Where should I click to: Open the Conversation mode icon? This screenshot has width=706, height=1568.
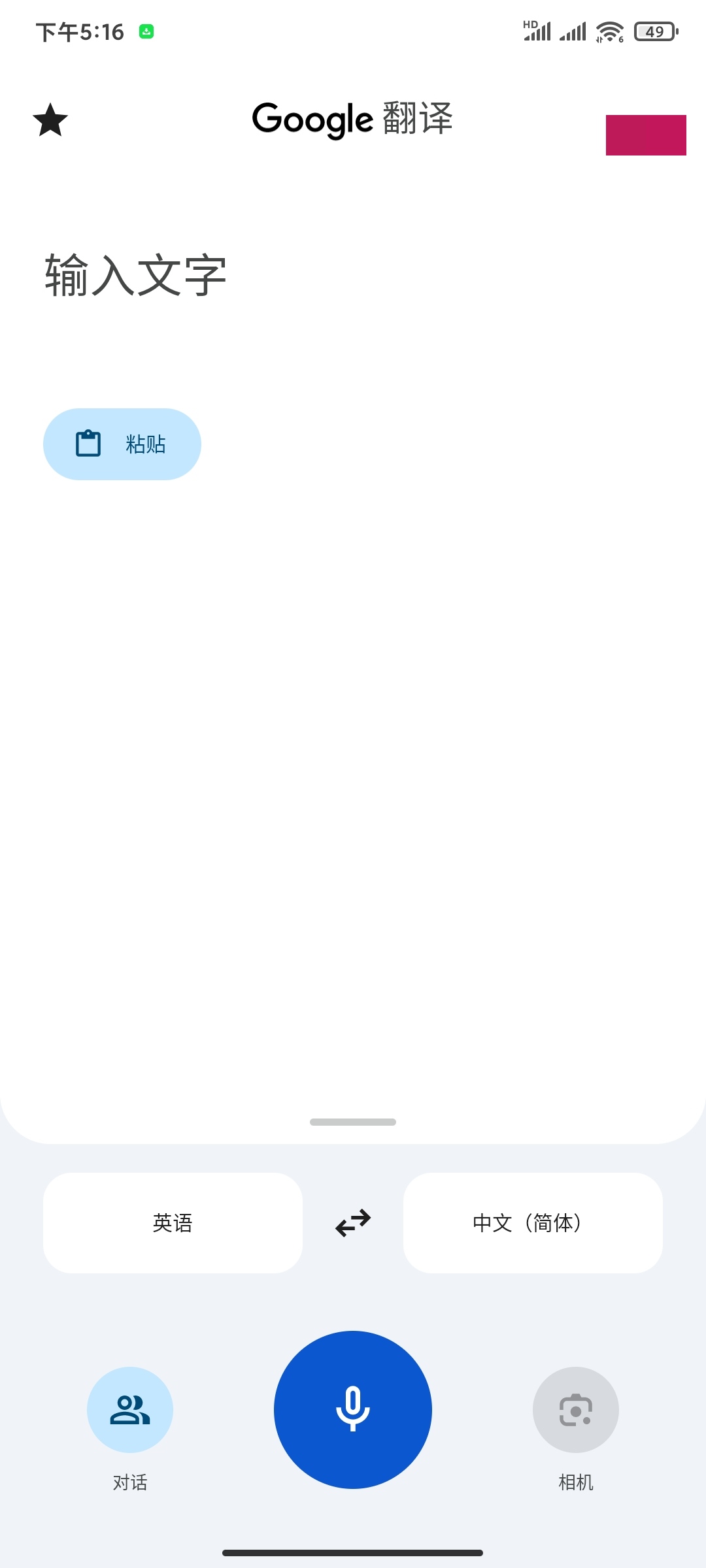click(x=129, y=1411)
